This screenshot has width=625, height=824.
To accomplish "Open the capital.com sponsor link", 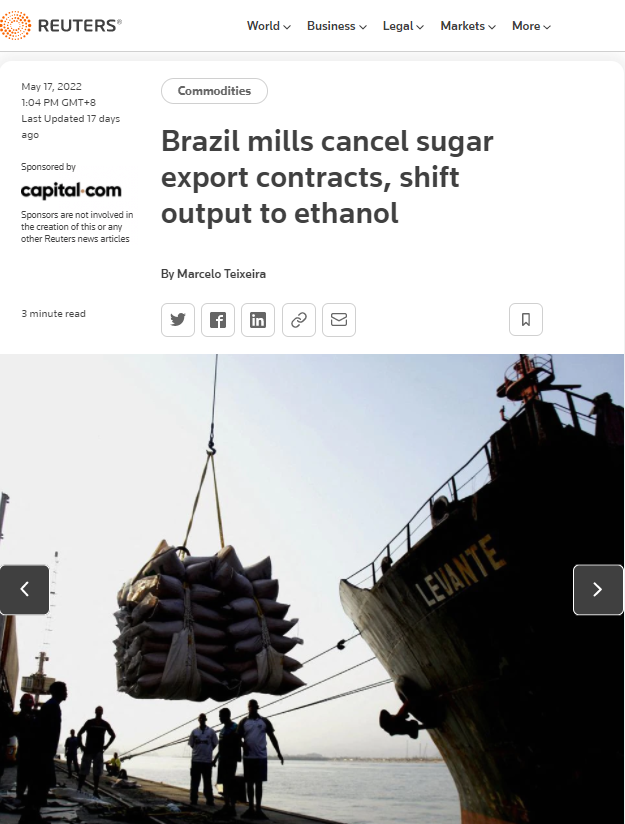I will (70, 190).
